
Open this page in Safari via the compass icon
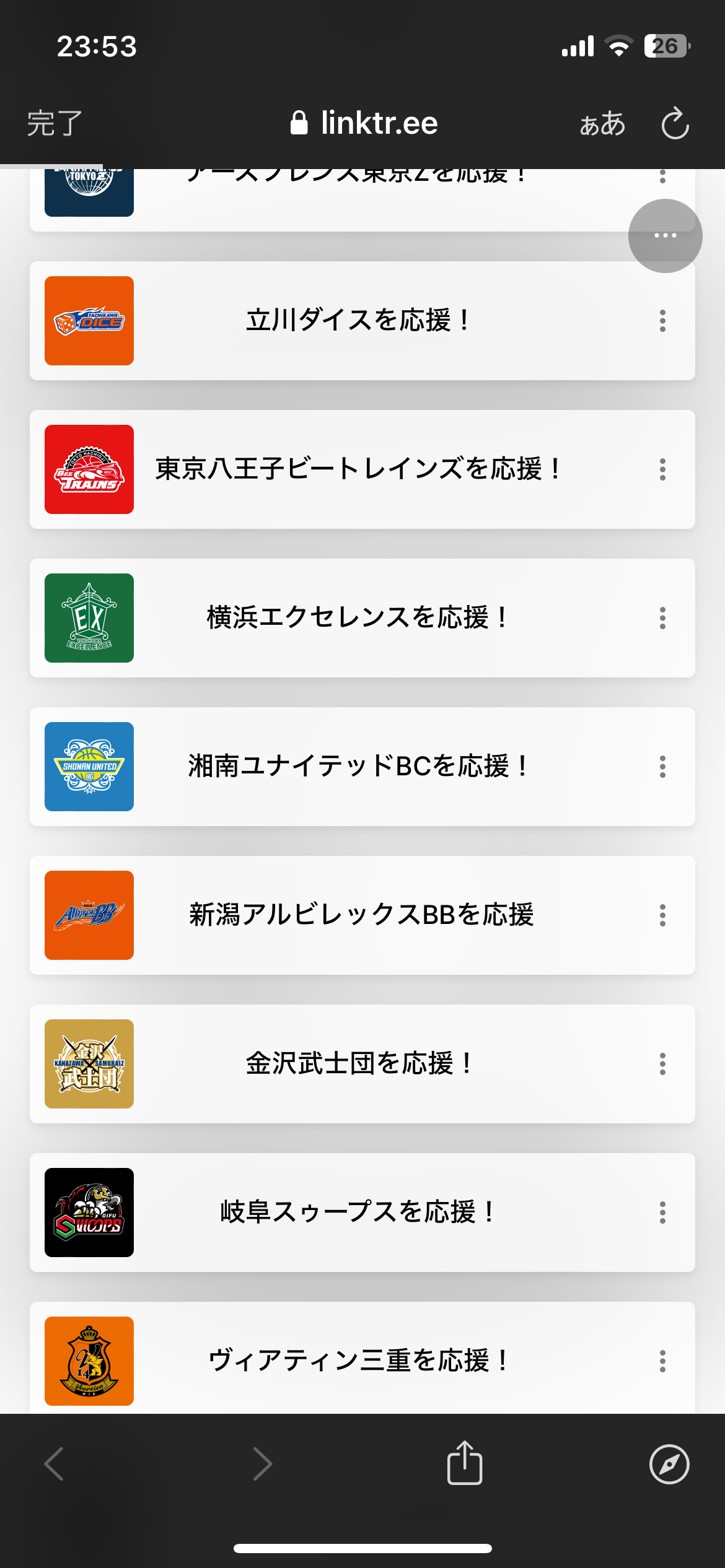669,1465
